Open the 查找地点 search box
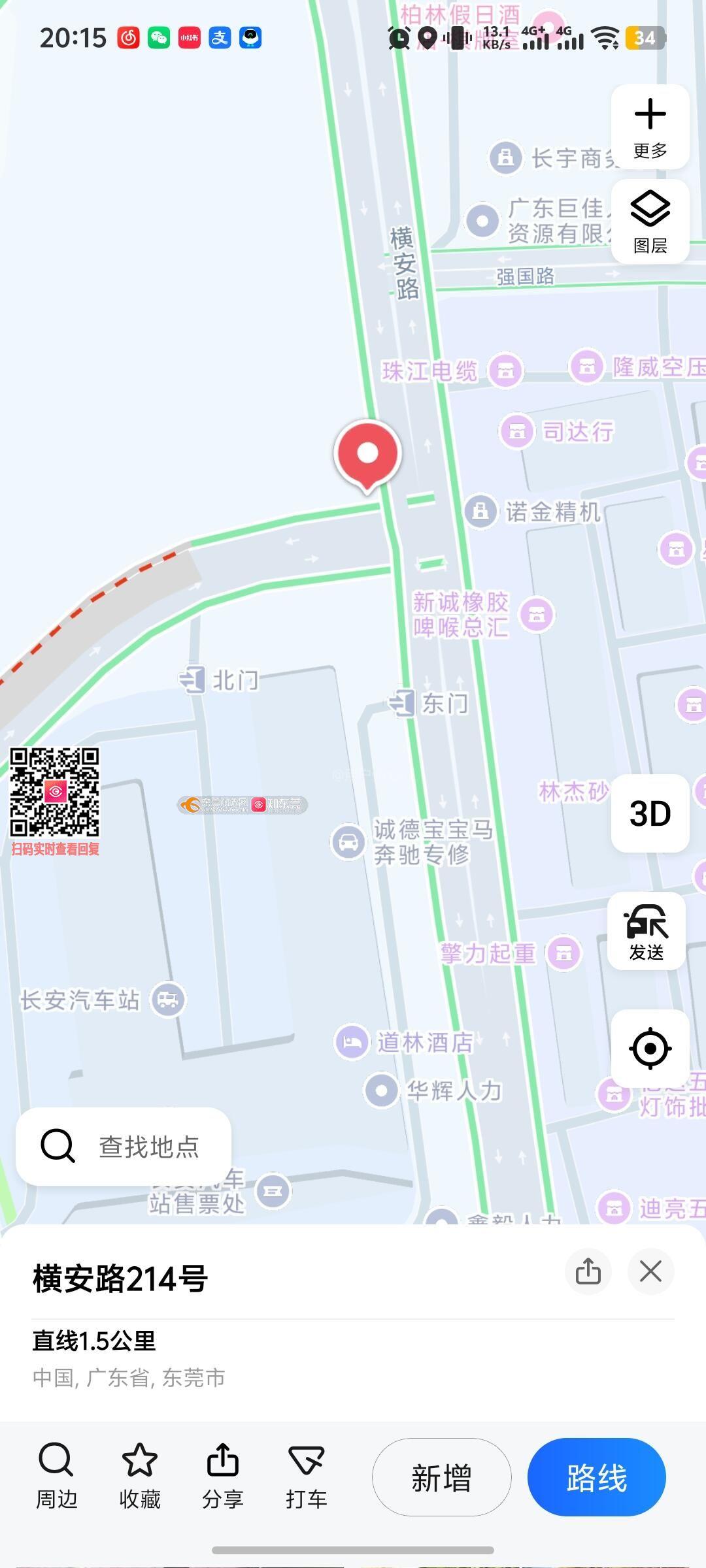This screenshot has height=1568, width=706. tap(124, 1146)
